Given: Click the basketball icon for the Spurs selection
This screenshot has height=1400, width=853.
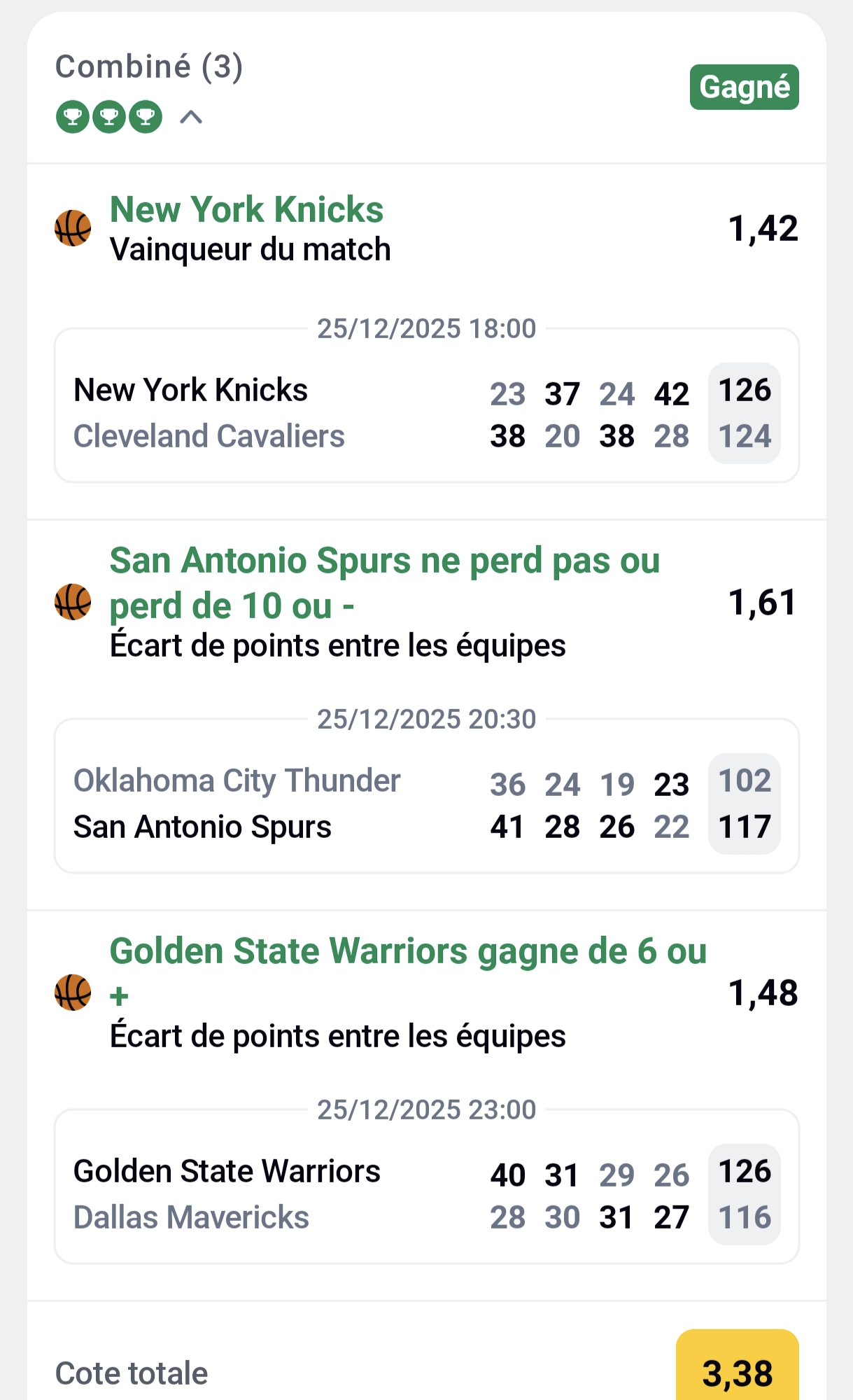Looking at the screenshot, I should 73,602.
